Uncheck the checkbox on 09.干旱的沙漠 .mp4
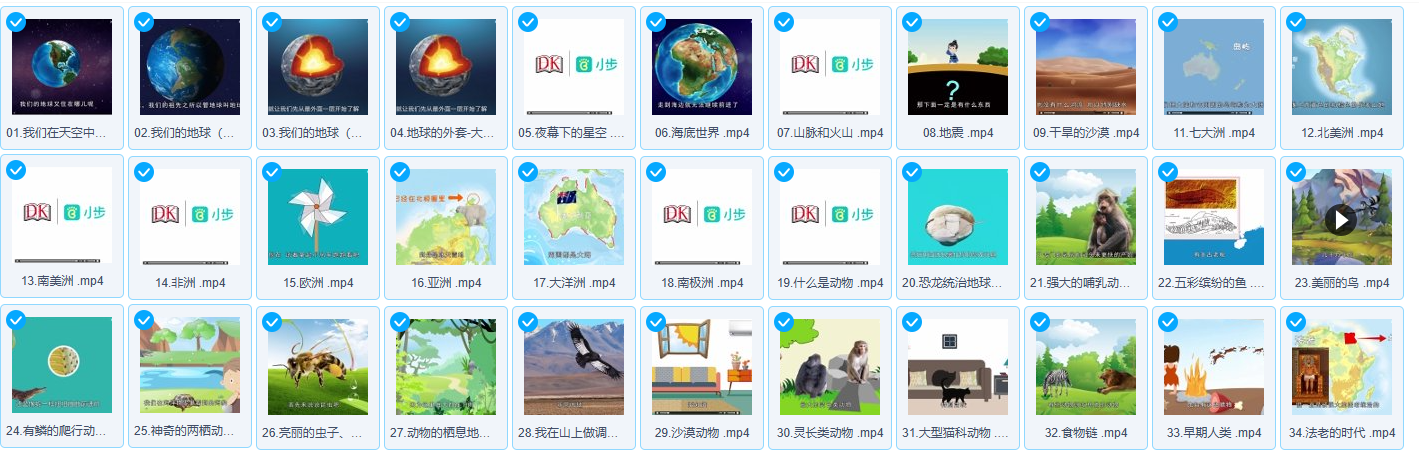 1040,22
